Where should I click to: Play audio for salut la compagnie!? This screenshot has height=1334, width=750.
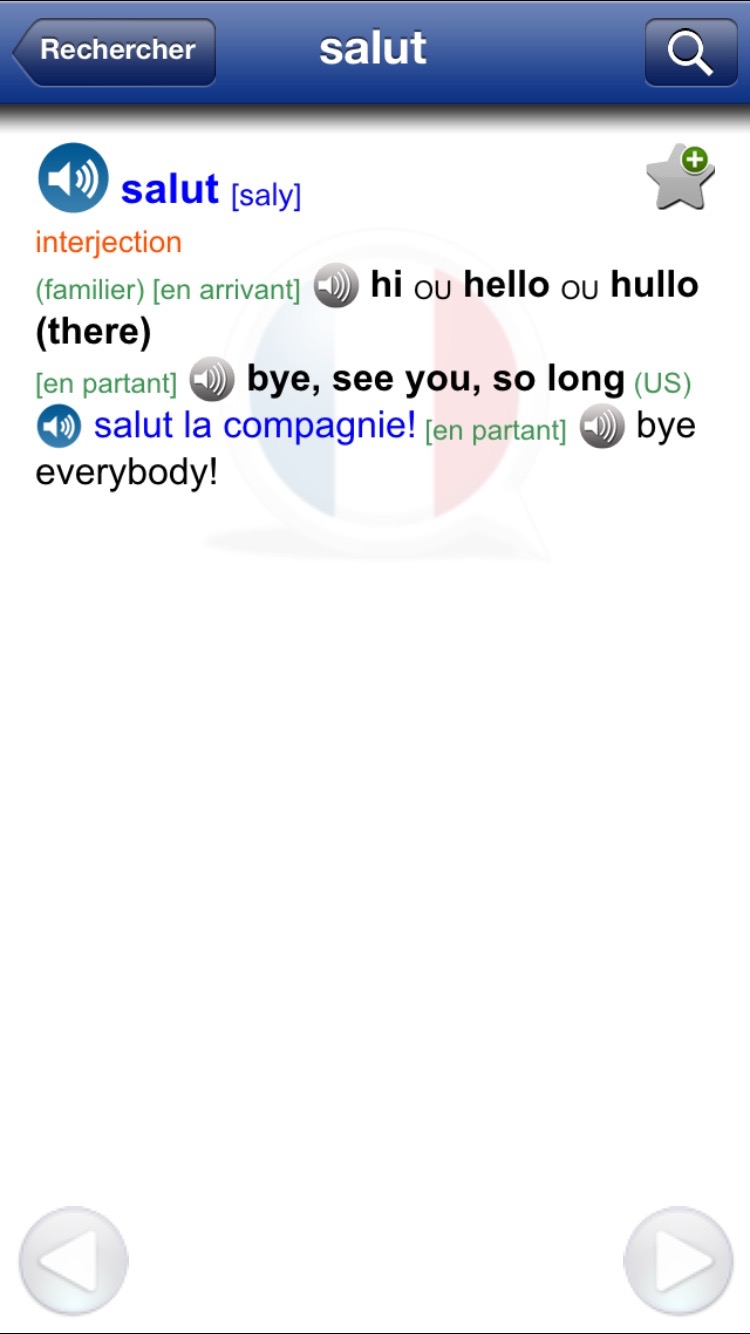(59, 427)
